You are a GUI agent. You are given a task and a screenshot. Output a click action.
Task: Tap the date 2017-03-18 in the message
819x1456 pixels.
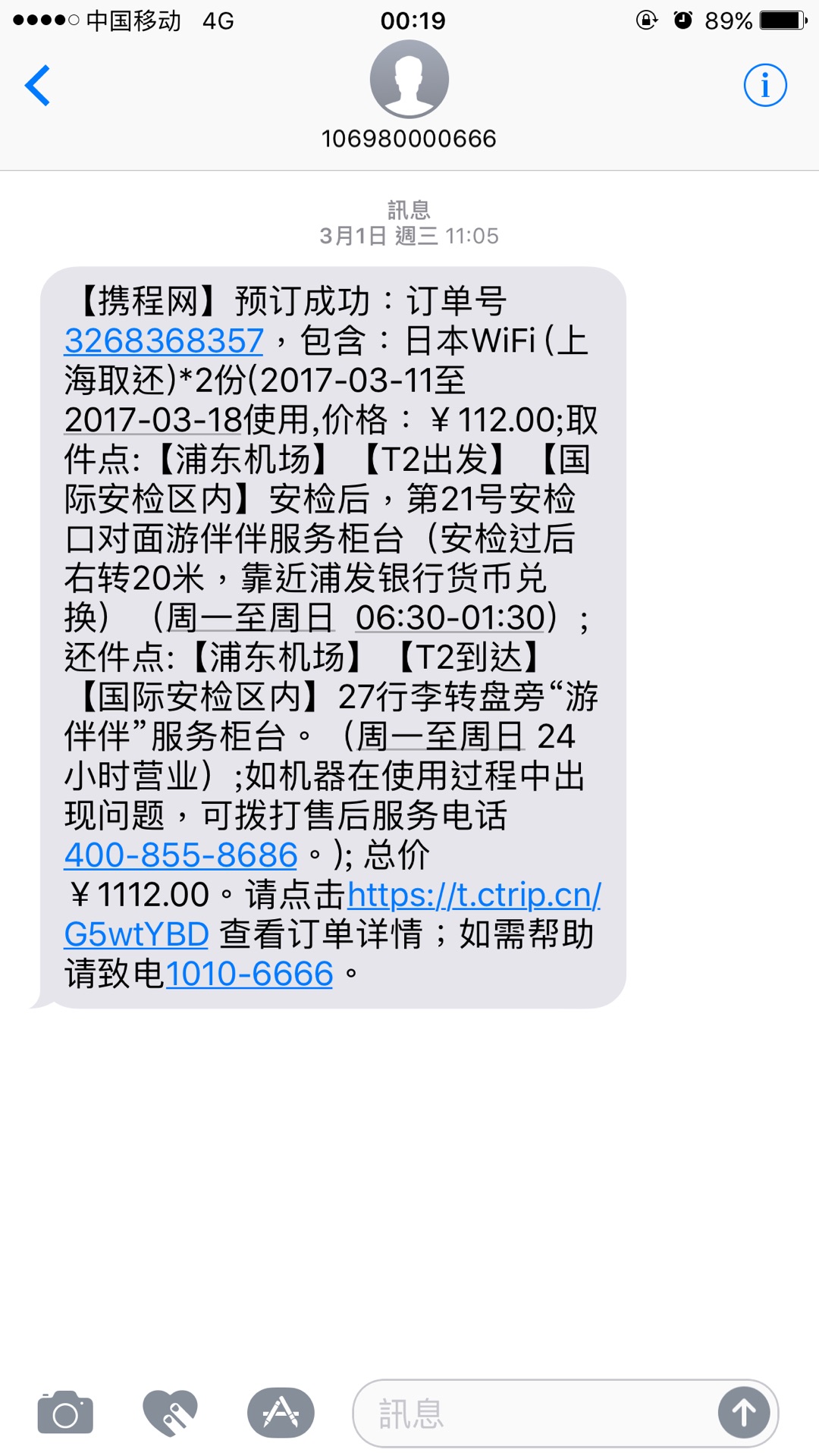(x=153, y=419)
